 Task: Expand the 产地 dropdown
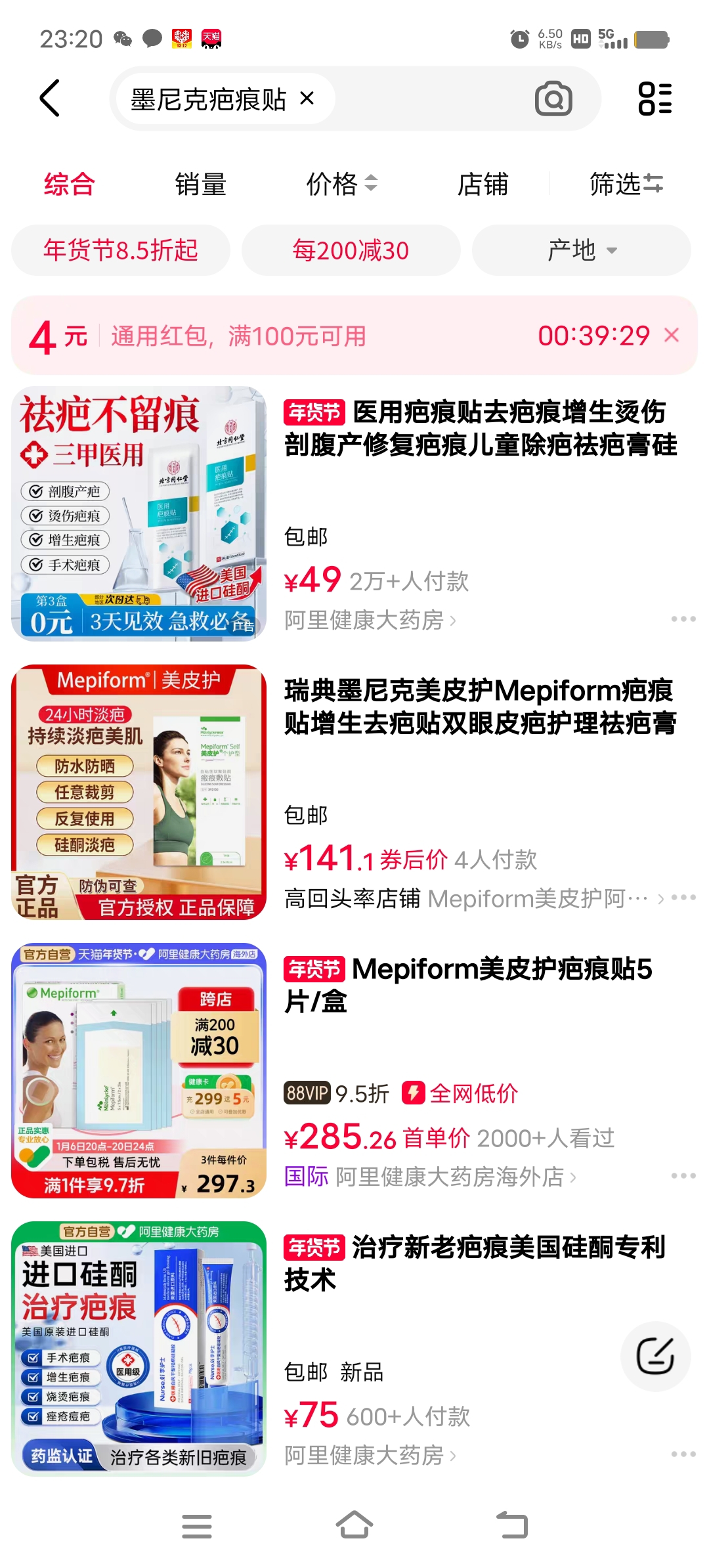click(582, 250)
